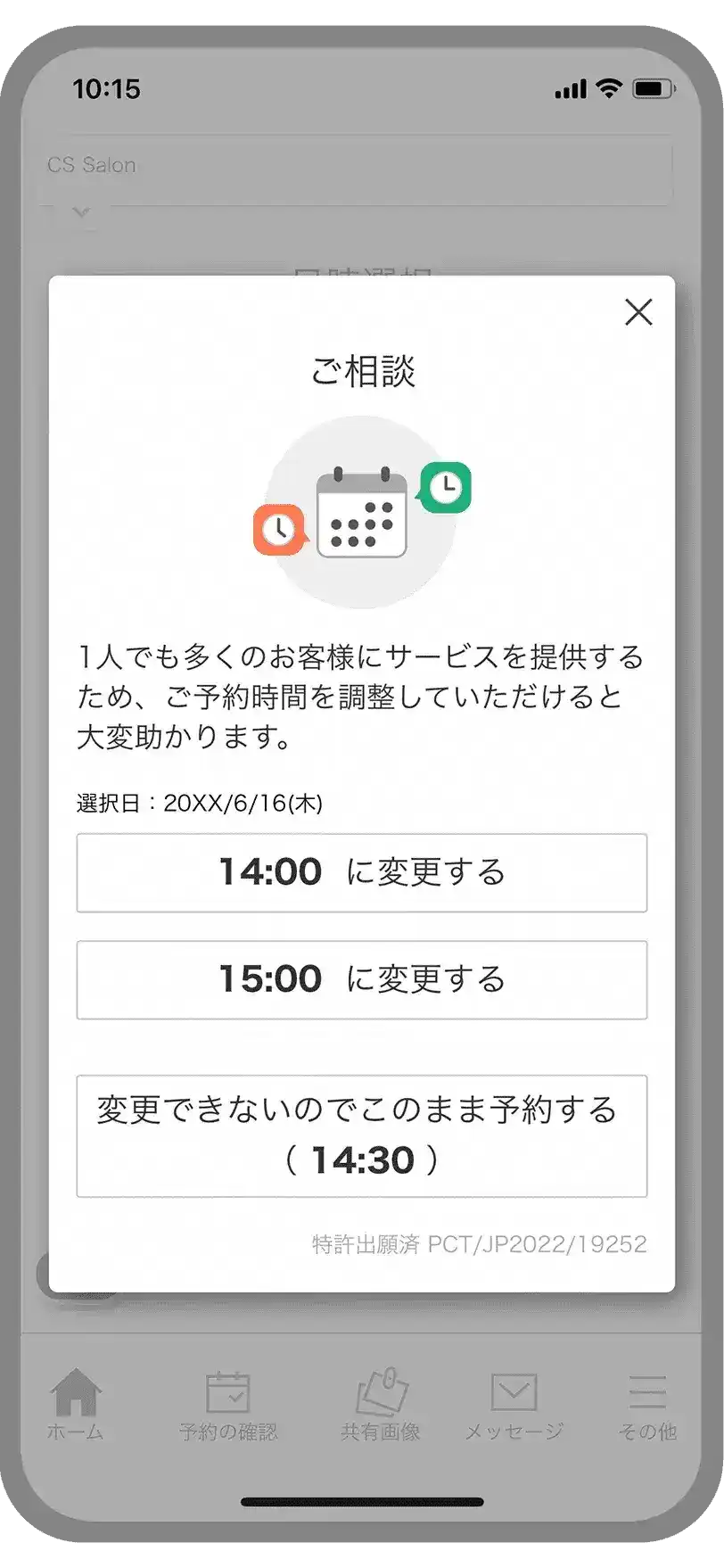Close the ご相談 dialog

click(638, 312)
